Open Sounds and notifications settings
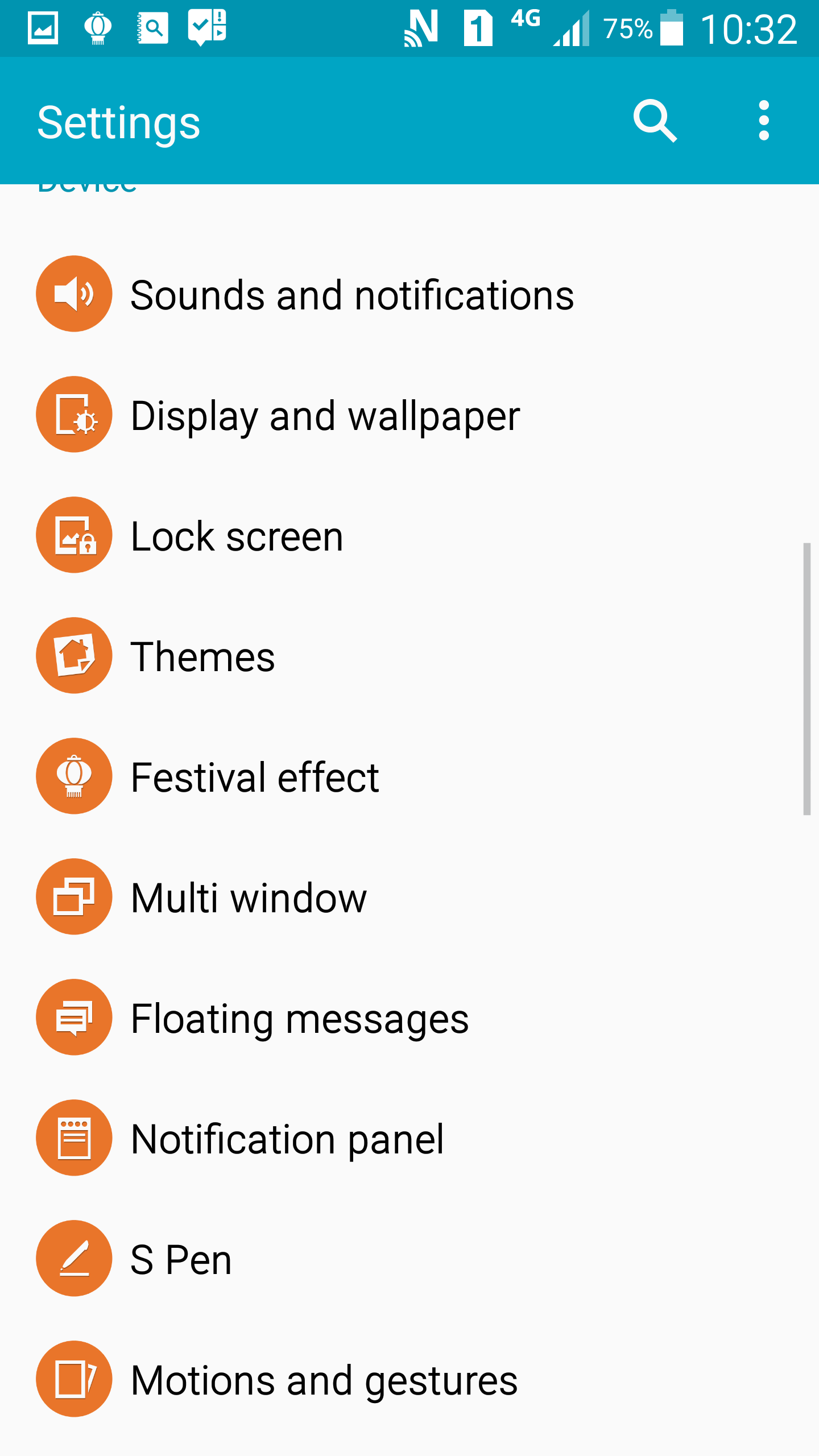Screen dimensions: 819x1456 coord(352,295)
